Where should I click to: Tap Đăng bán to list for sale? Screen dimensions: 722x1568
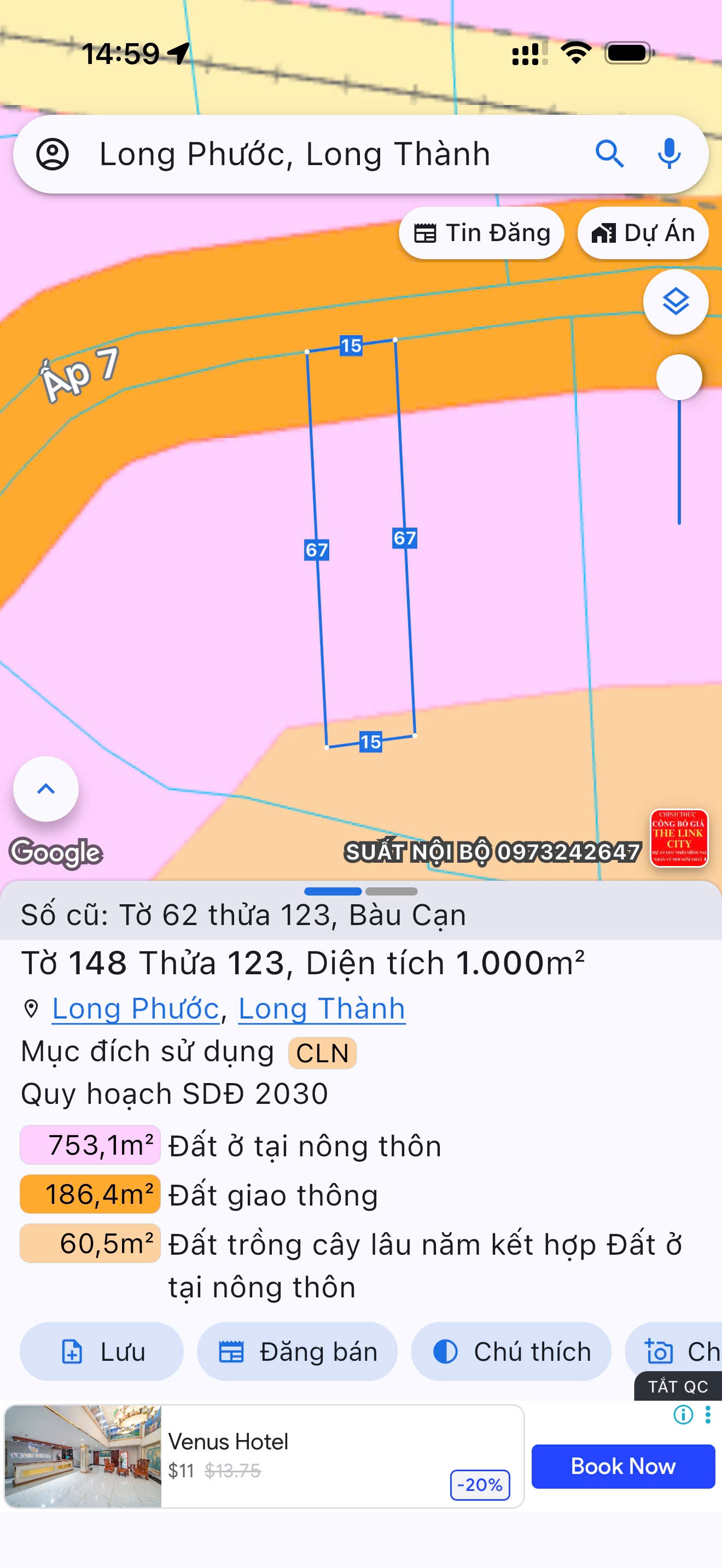point(297,1352)
